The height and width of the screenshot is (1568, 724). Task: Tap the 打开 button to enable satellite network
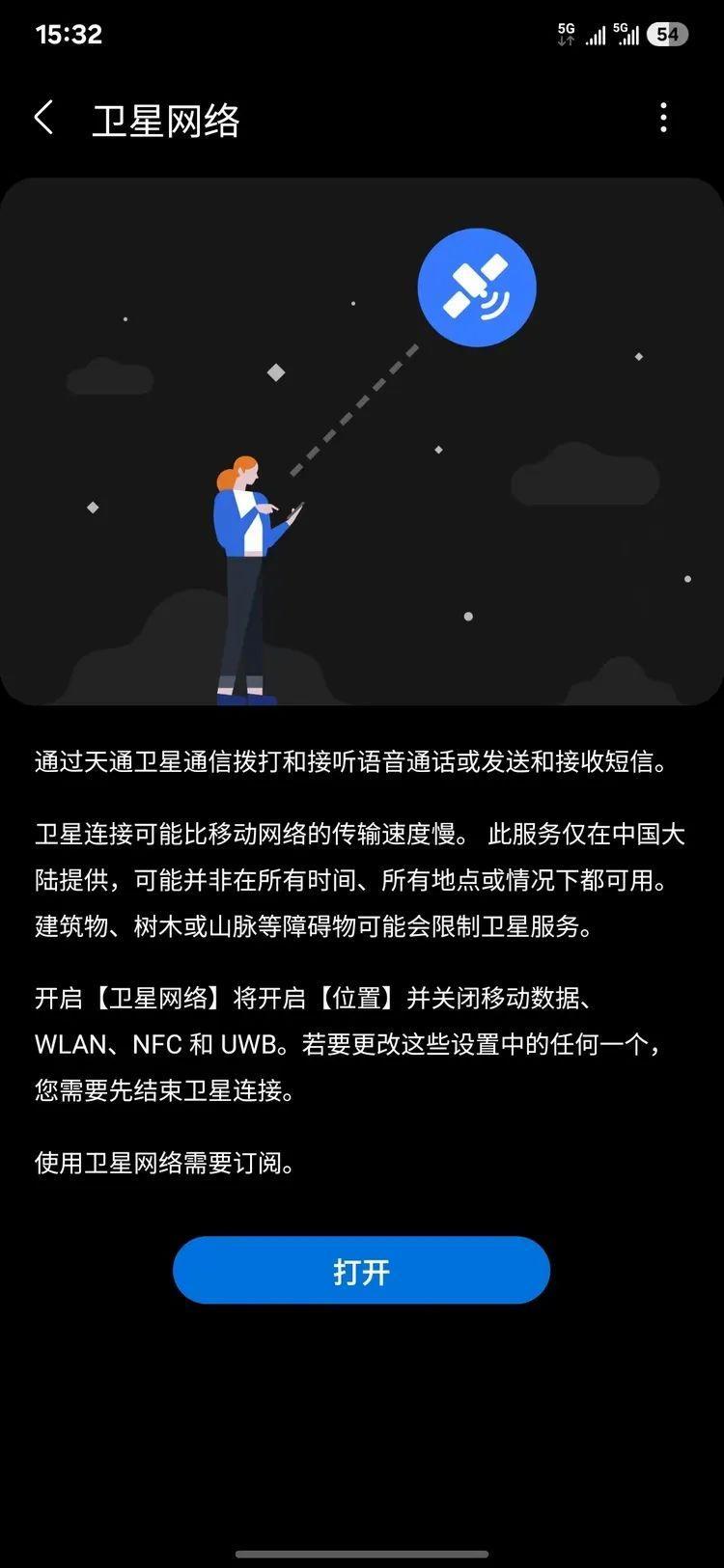pyautogui.click(x=361, y=1270)
